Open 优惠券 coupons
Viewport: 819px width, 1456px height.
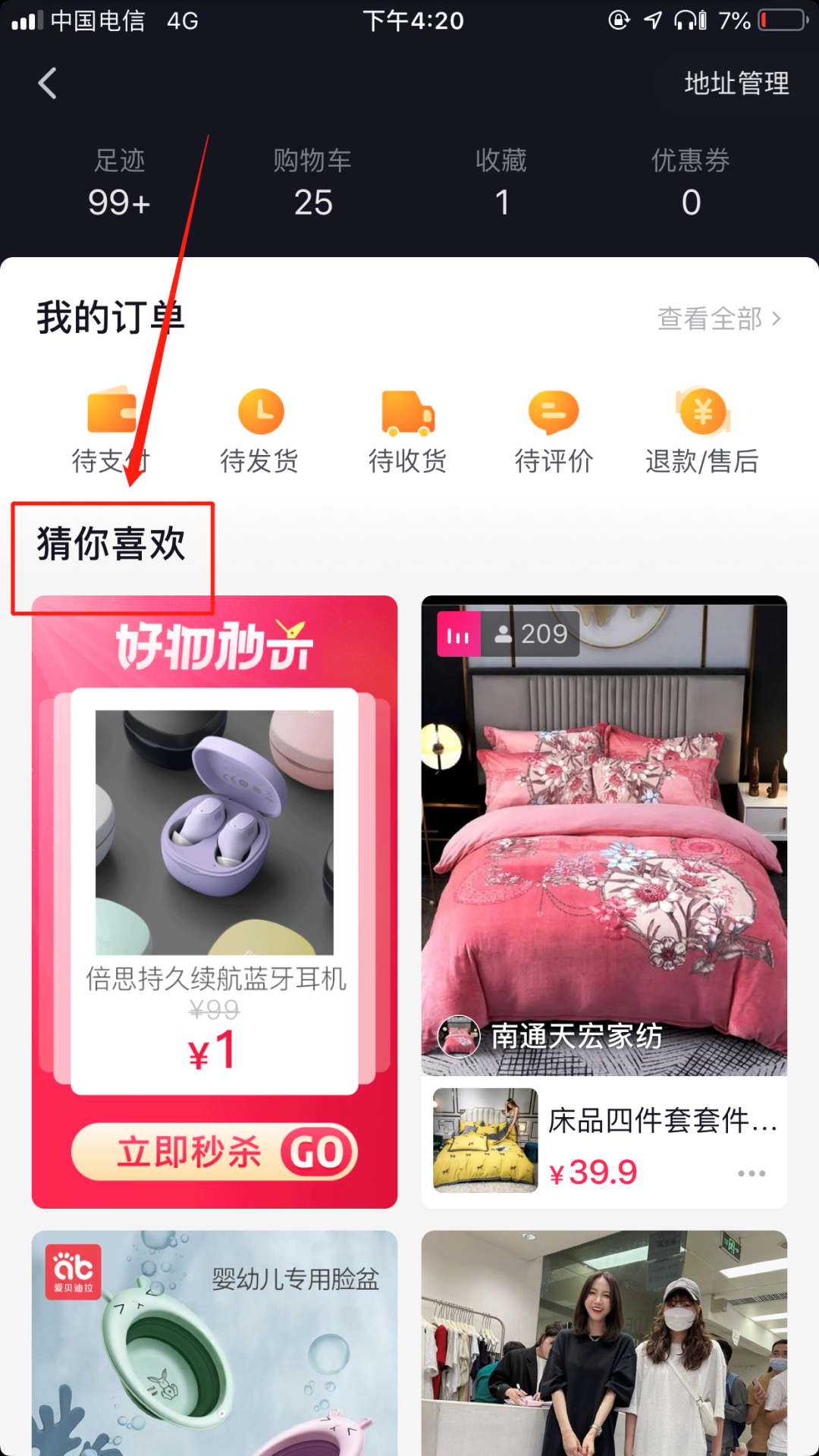pos(690,183)
